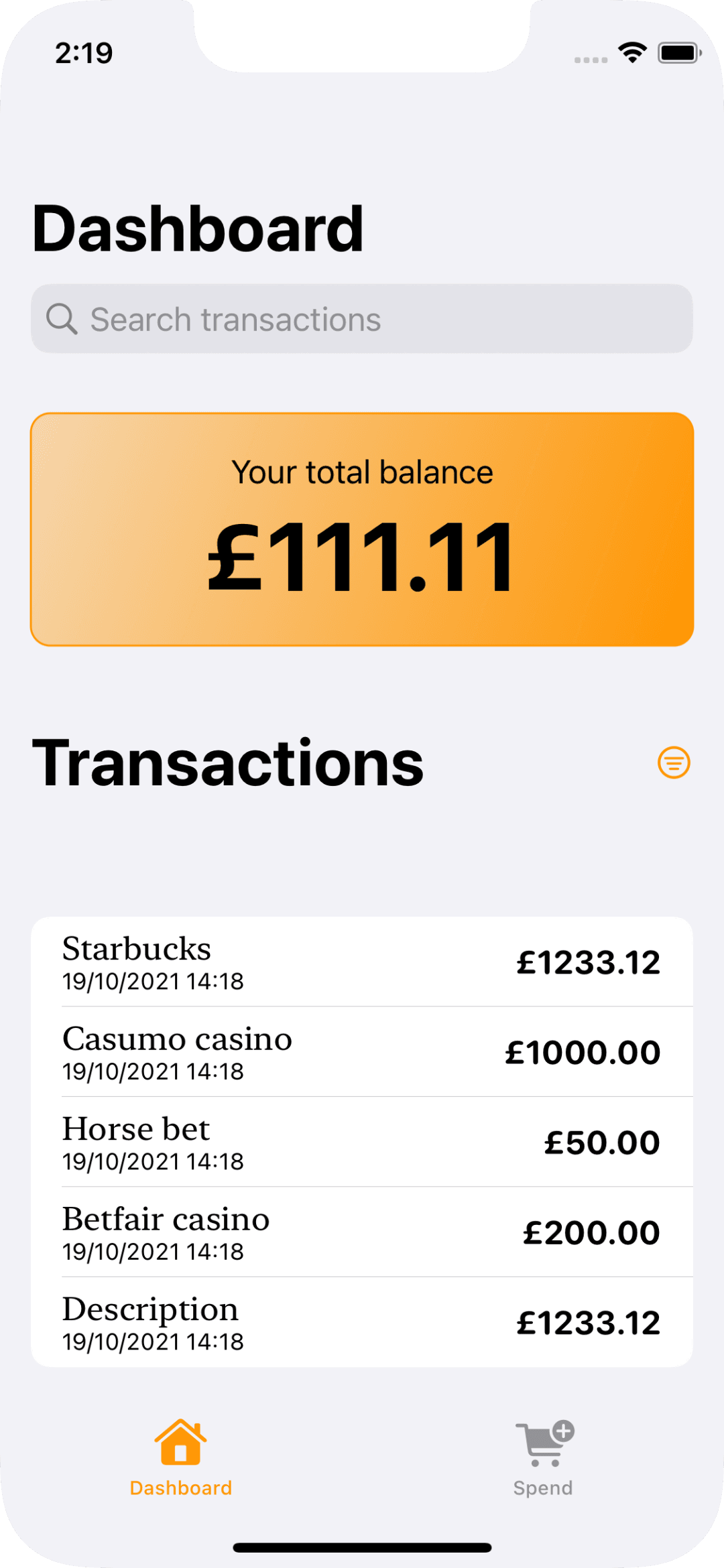Open the Horse bet transaction

(362, 1140)
